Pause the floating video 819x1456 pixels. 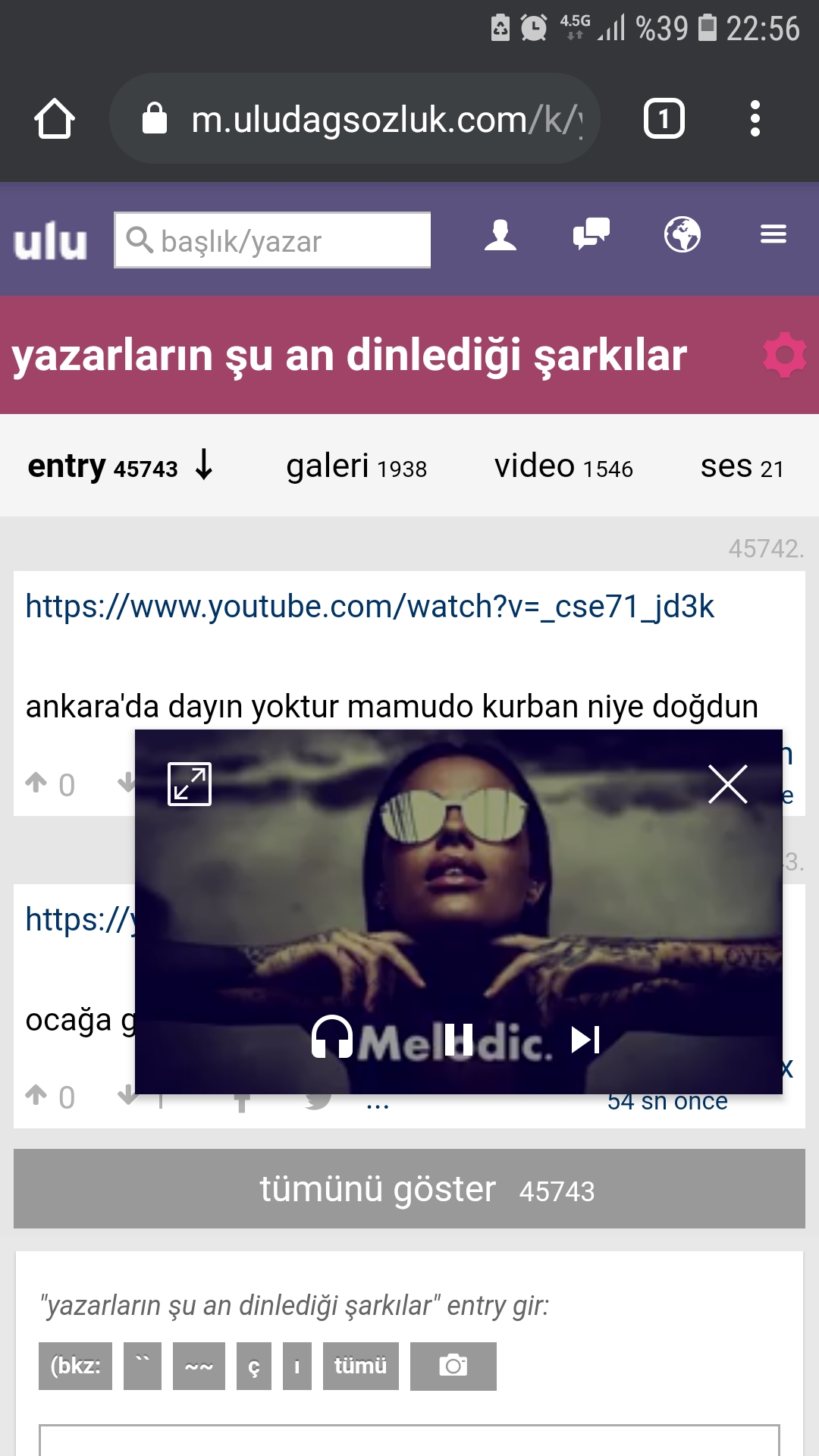(x=459, y=1040)
